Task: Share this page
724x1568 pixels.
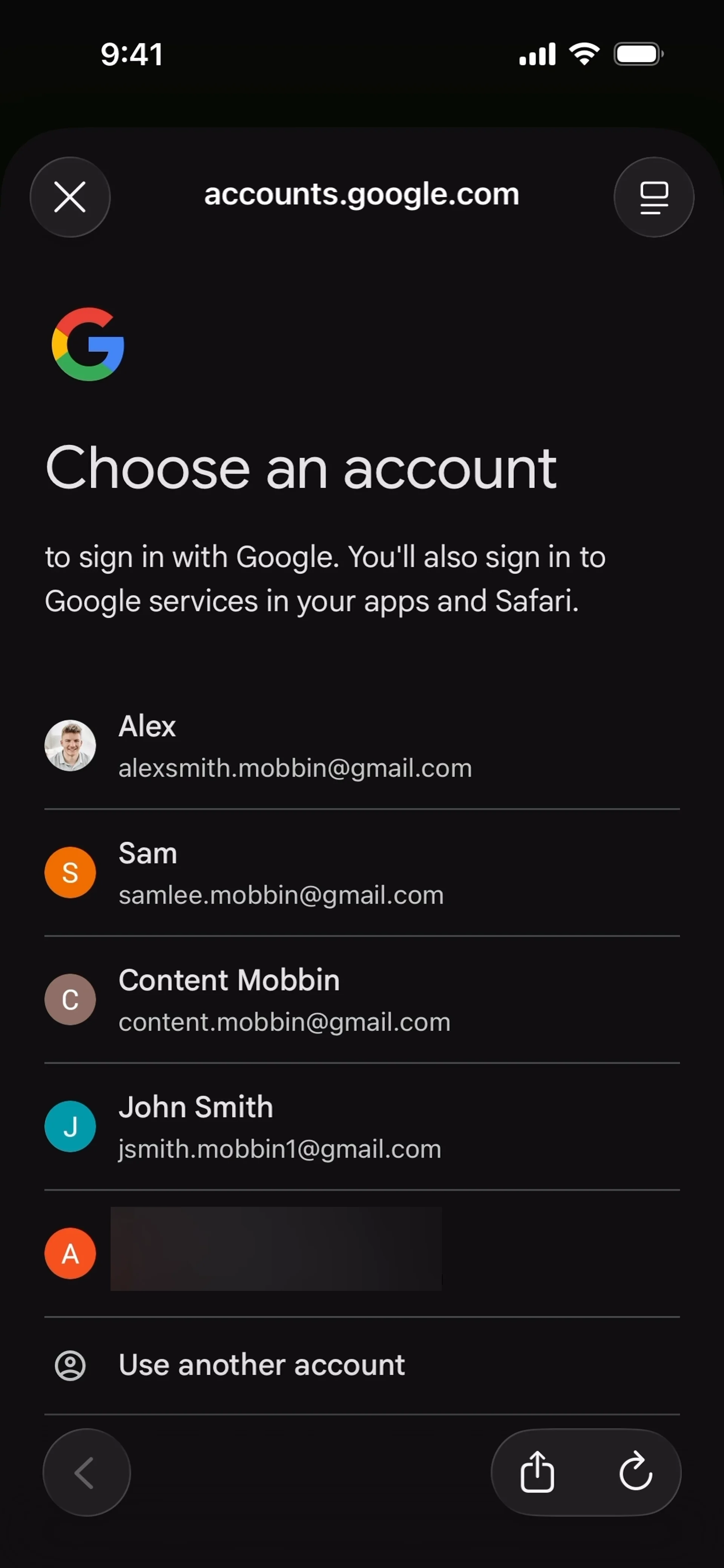Action: [x=537, y=1473]
